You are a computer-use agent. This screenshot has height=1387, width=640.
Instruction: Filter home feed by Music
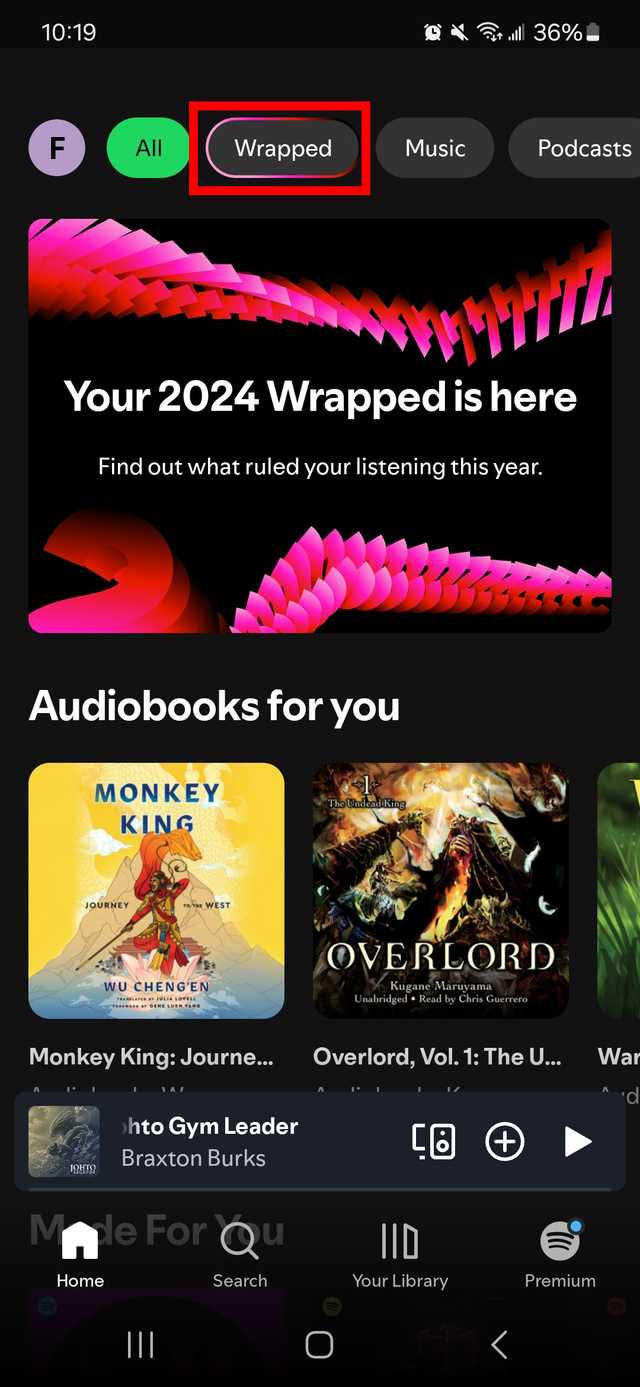pos(435,148)
